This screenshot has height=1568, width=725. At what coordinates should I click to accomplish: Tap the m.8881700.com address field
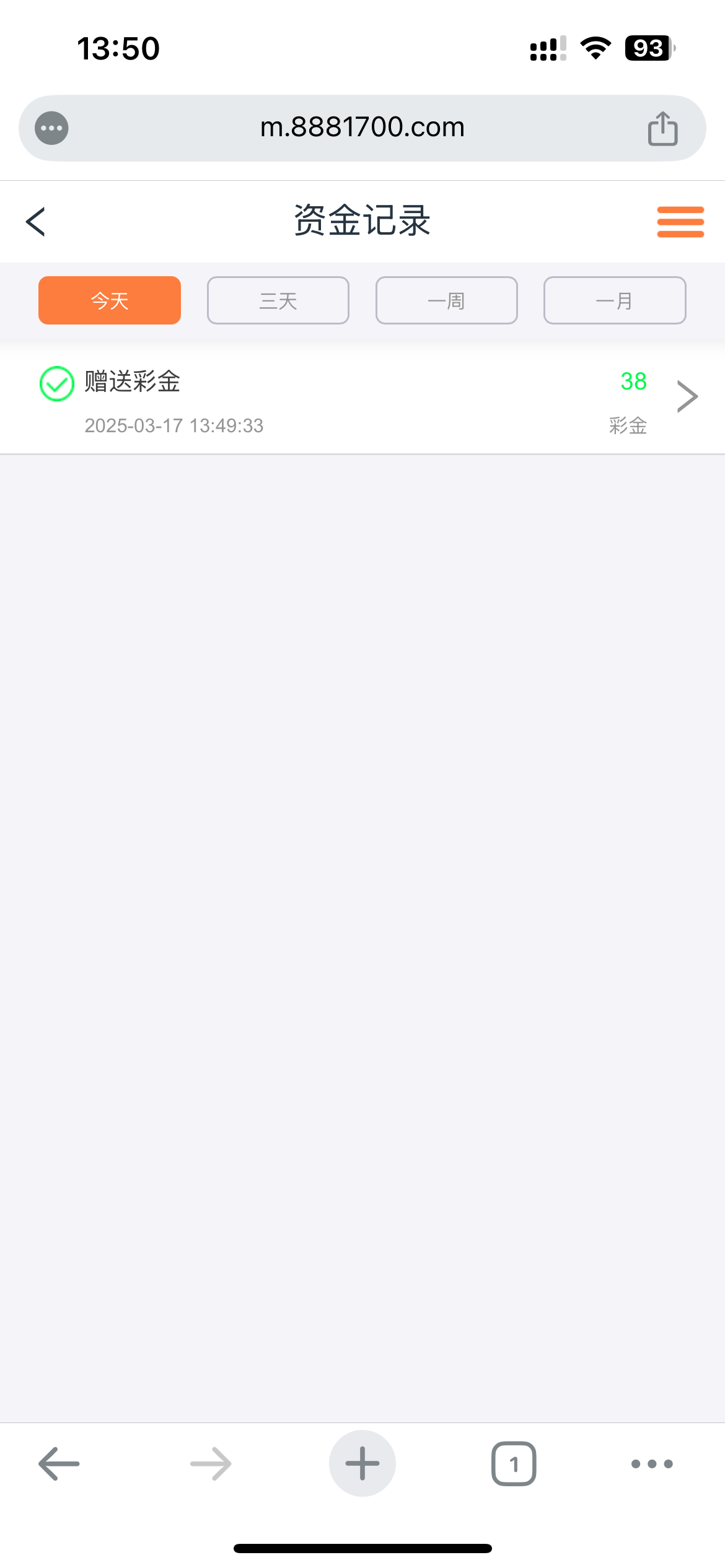[362, 128]
